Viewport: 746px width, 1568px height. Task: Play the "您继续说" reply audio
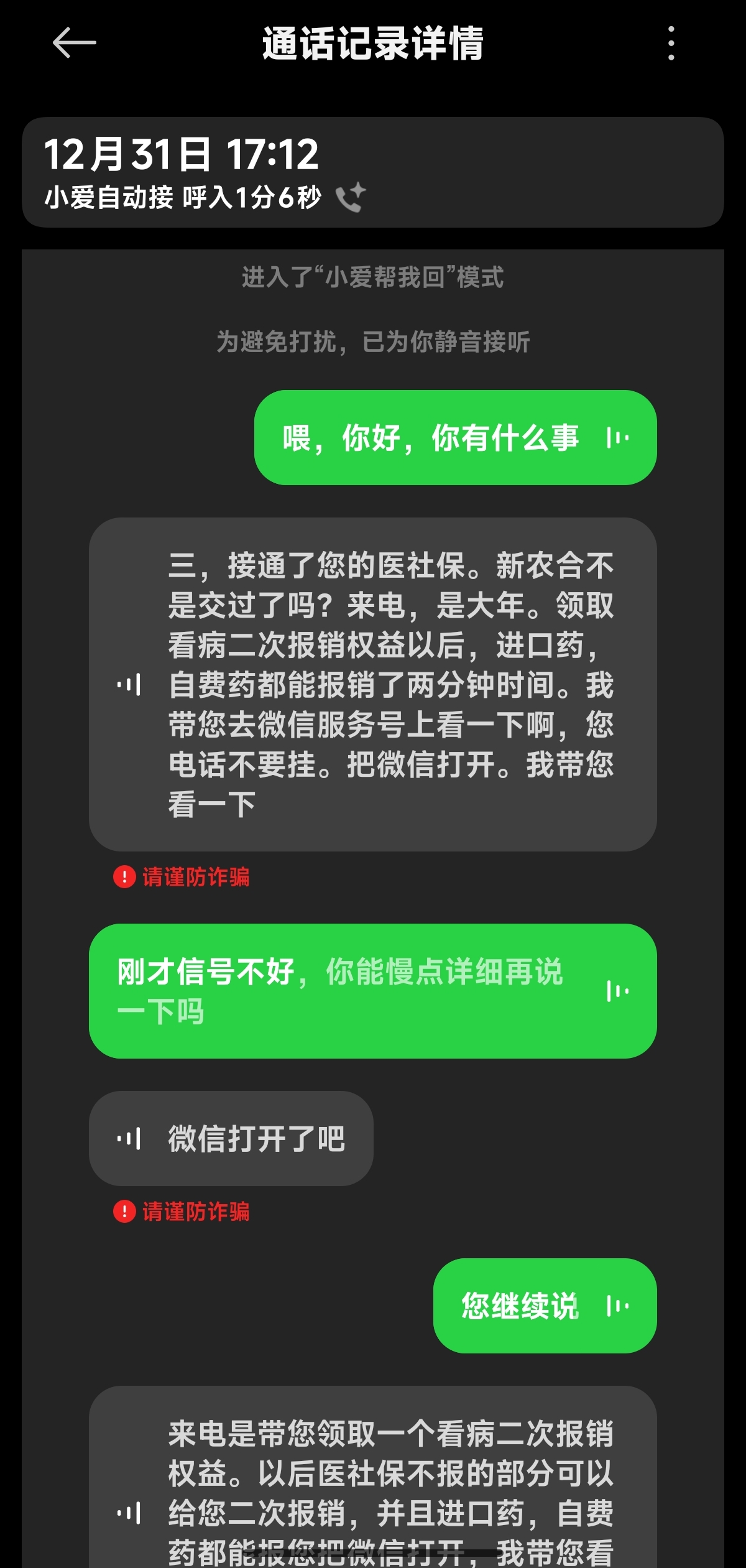pyautogui.click(x=617, y=1306)
